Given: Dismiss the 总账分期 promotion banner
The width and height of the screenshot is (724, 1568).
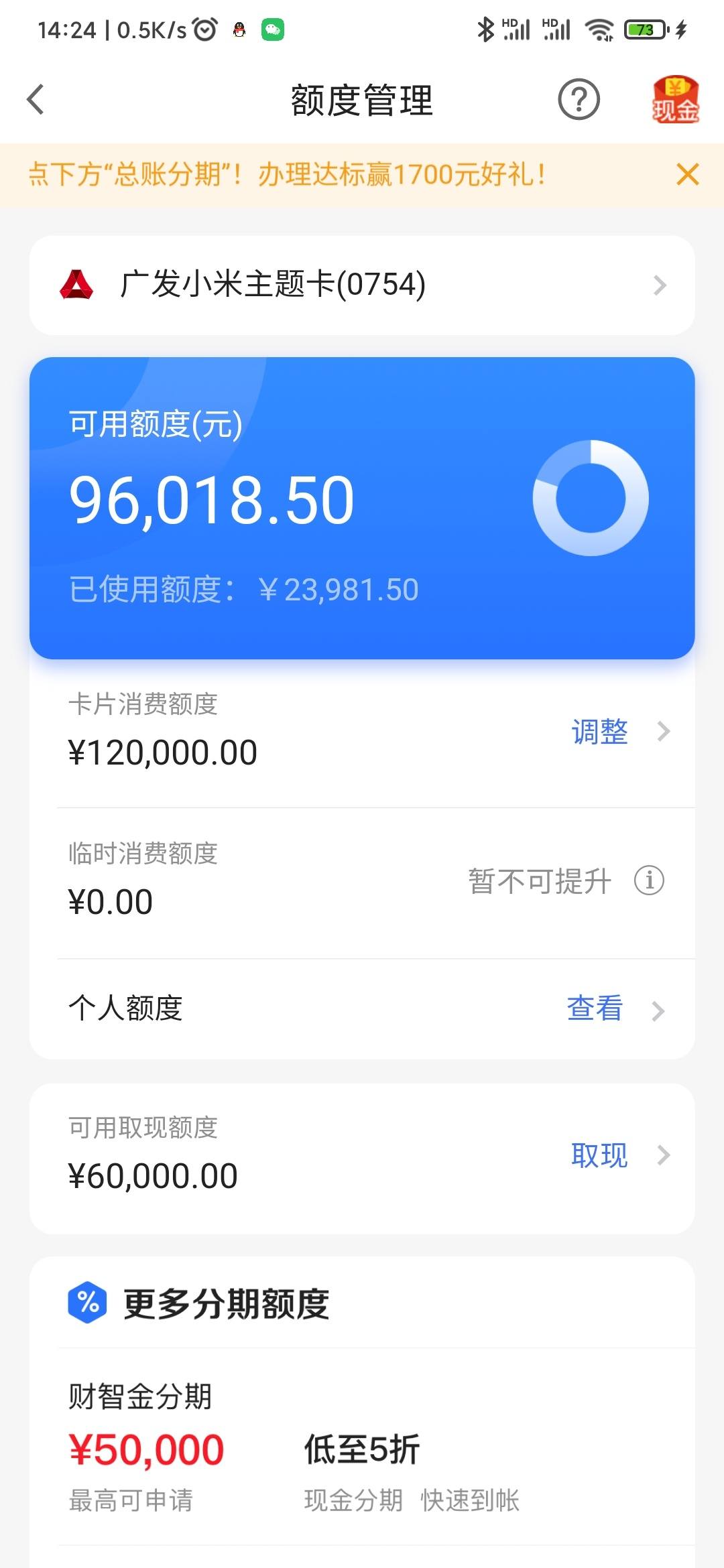Looking at the screenshot, I should tap(688, 174).
